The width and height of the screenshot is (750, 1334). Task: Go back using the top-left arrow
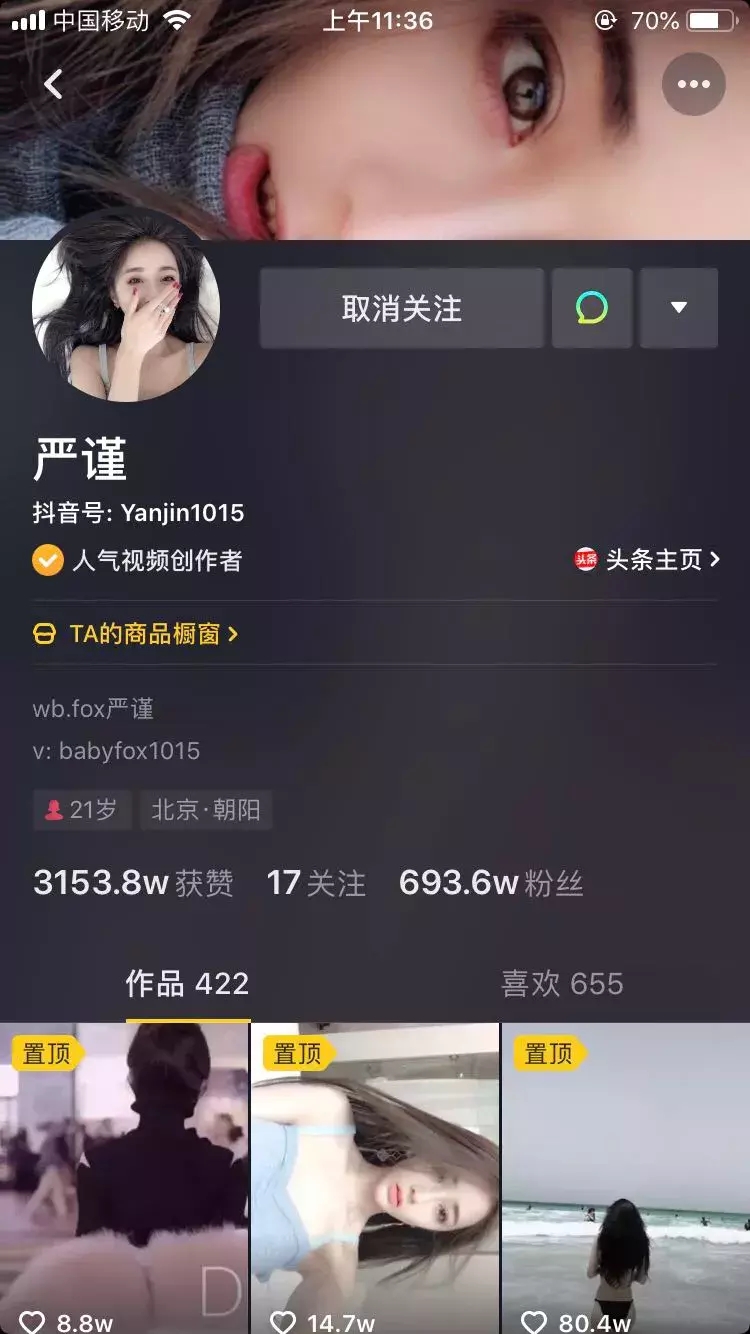pos(54,84)
